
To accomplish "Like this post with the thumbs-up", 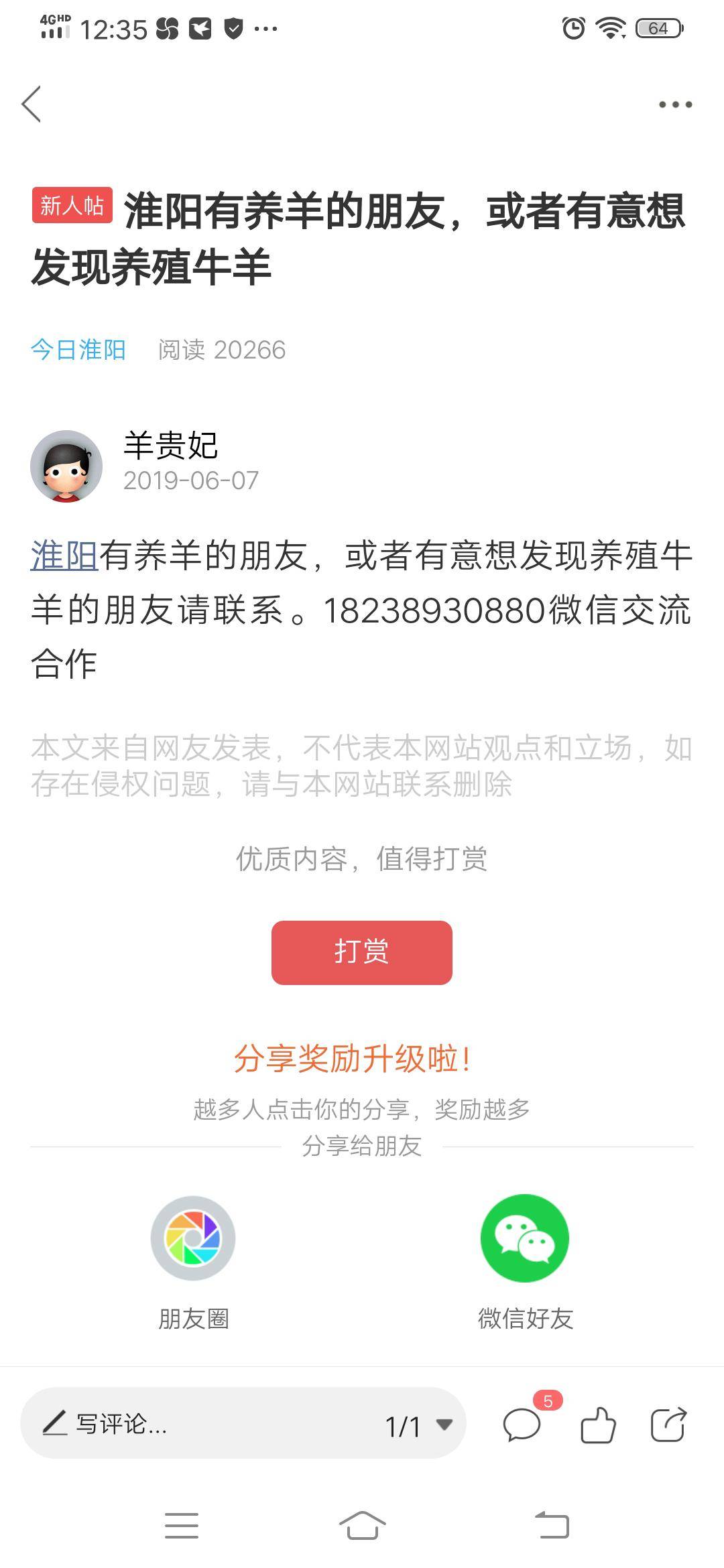I will pos(597,1424).
